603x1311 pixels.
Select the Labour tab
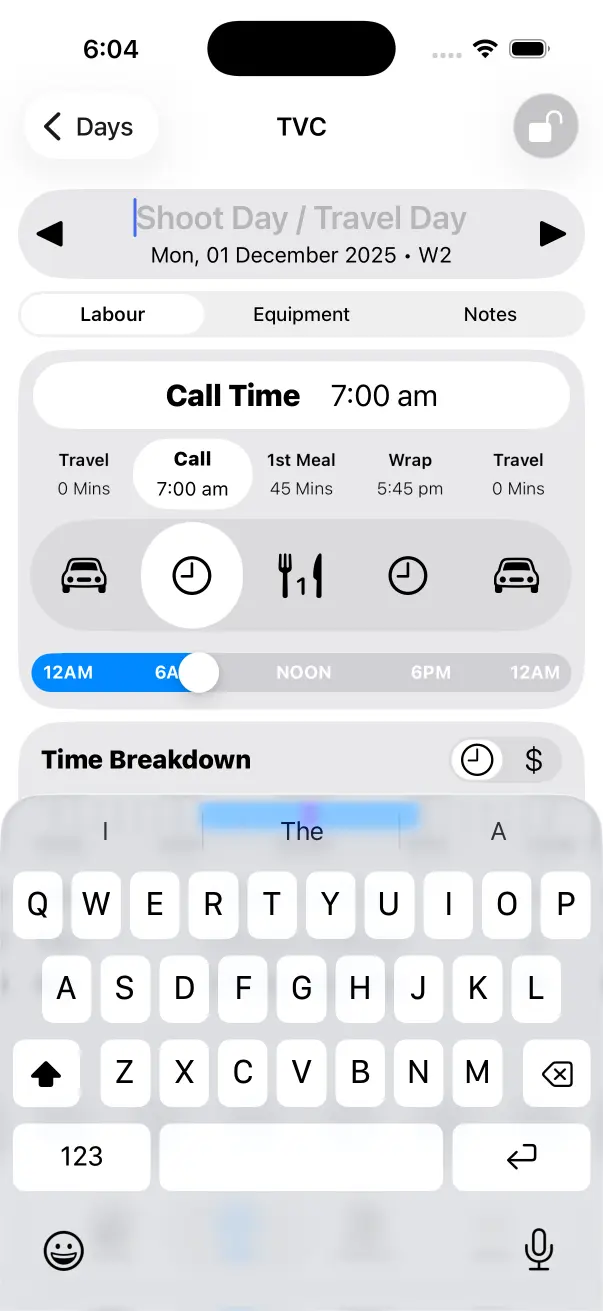tap(112, 314)
